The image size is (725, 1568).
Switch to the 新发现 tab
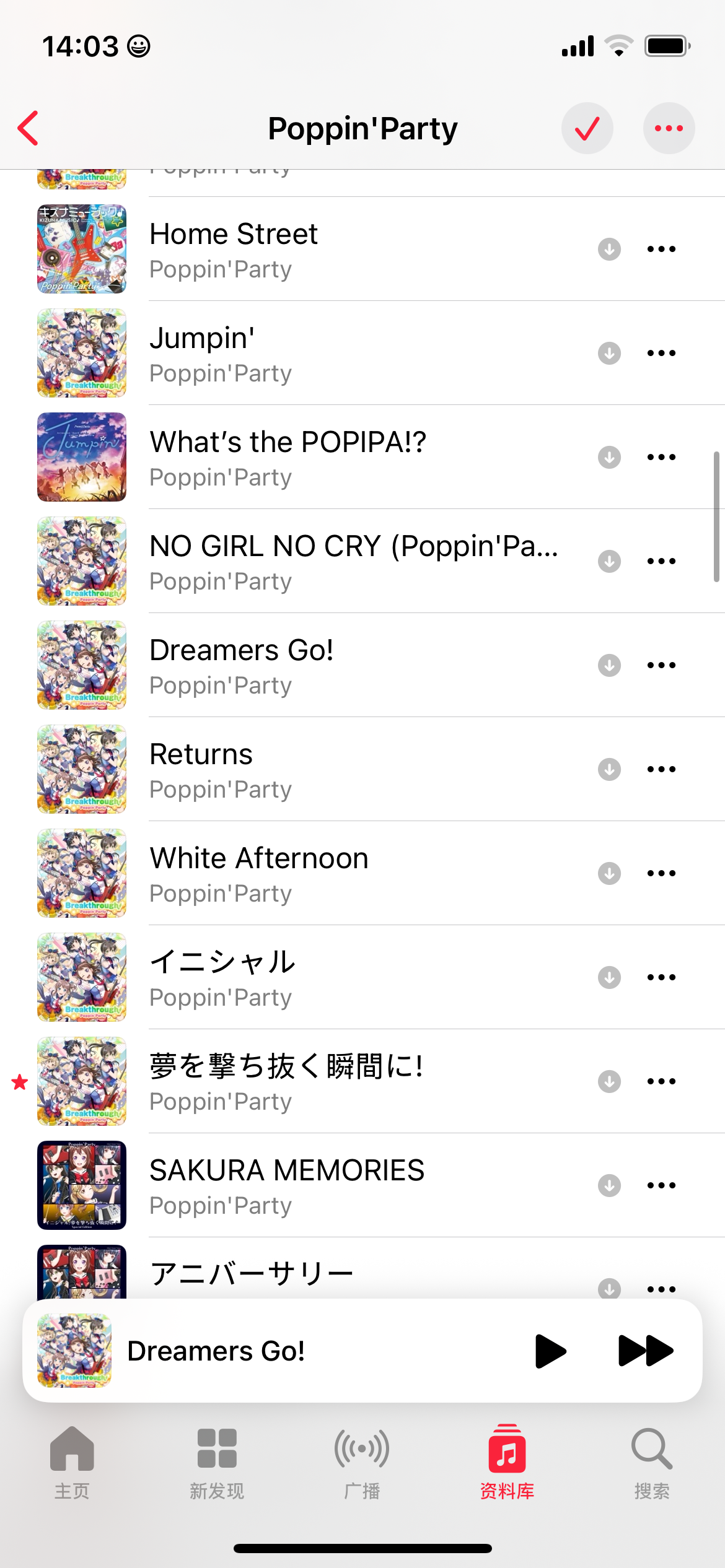(217, 1463)
